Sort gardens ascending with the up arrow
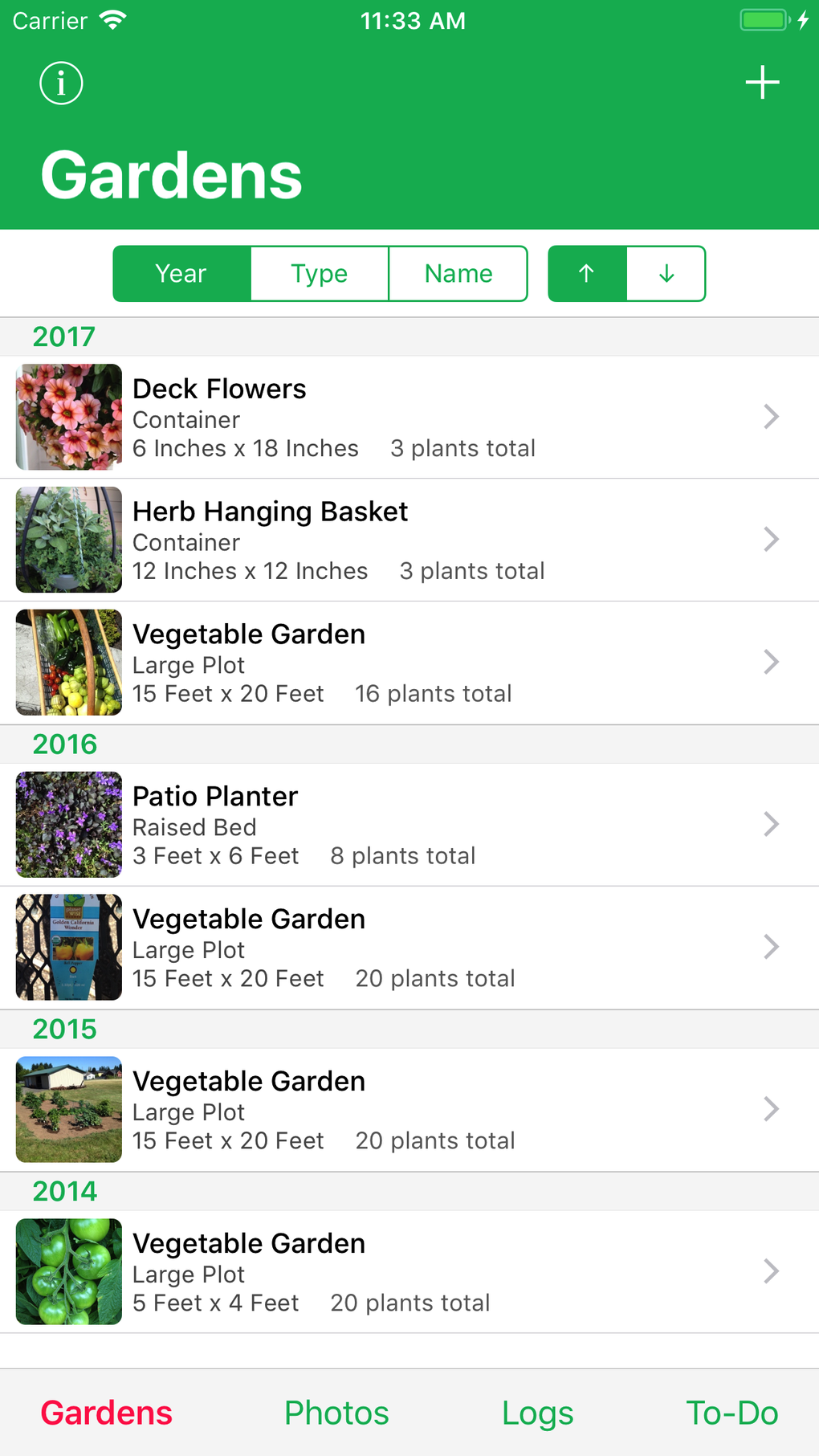 586,273
